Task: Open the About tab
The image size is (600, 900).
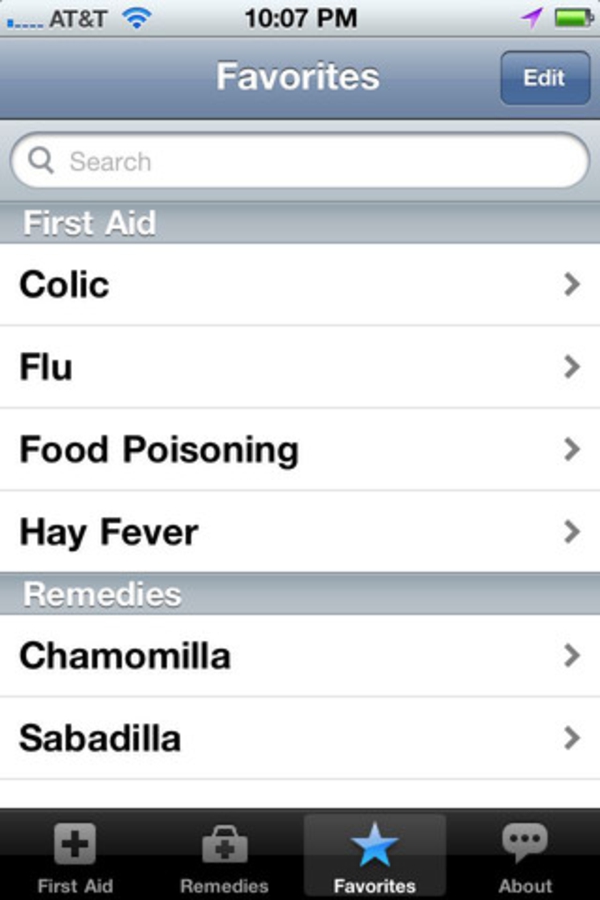Action: (x=525, y=857)
